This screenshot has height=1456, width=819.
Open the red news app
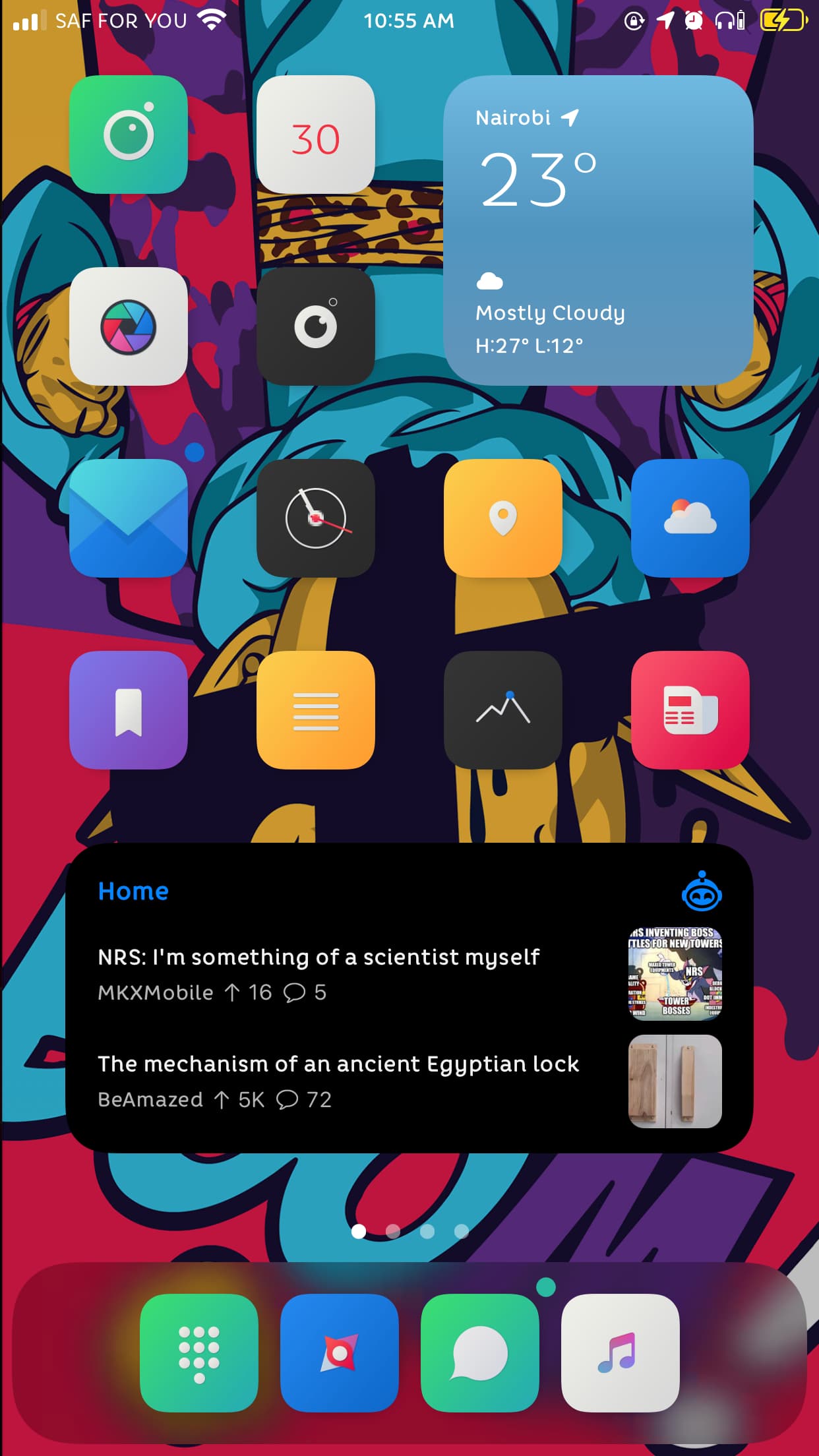tap(690, 710)
